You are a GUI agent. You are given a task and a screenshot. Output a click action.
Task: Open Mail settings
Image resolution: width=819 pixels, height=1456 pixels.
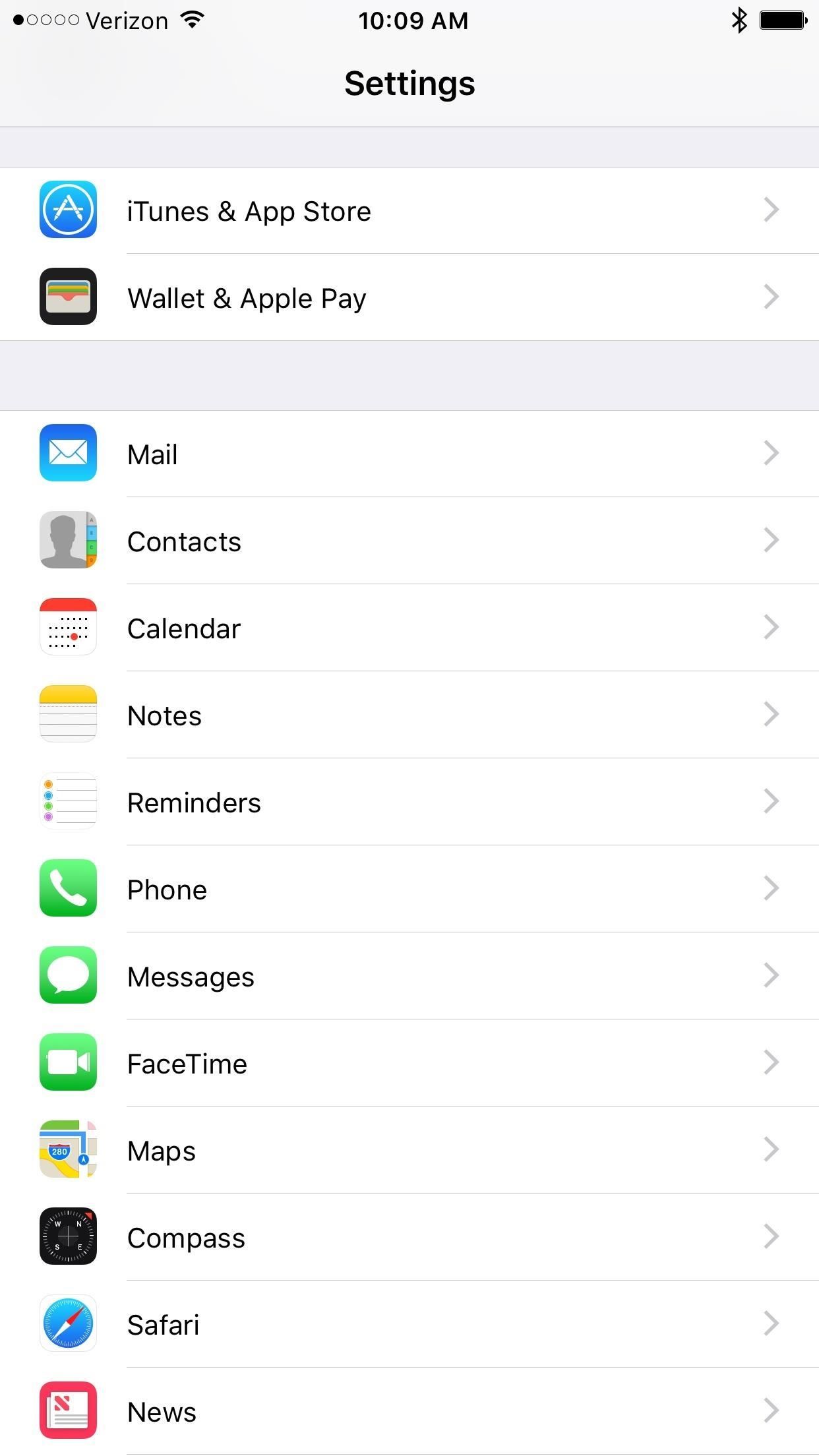(x=409, y=454)
